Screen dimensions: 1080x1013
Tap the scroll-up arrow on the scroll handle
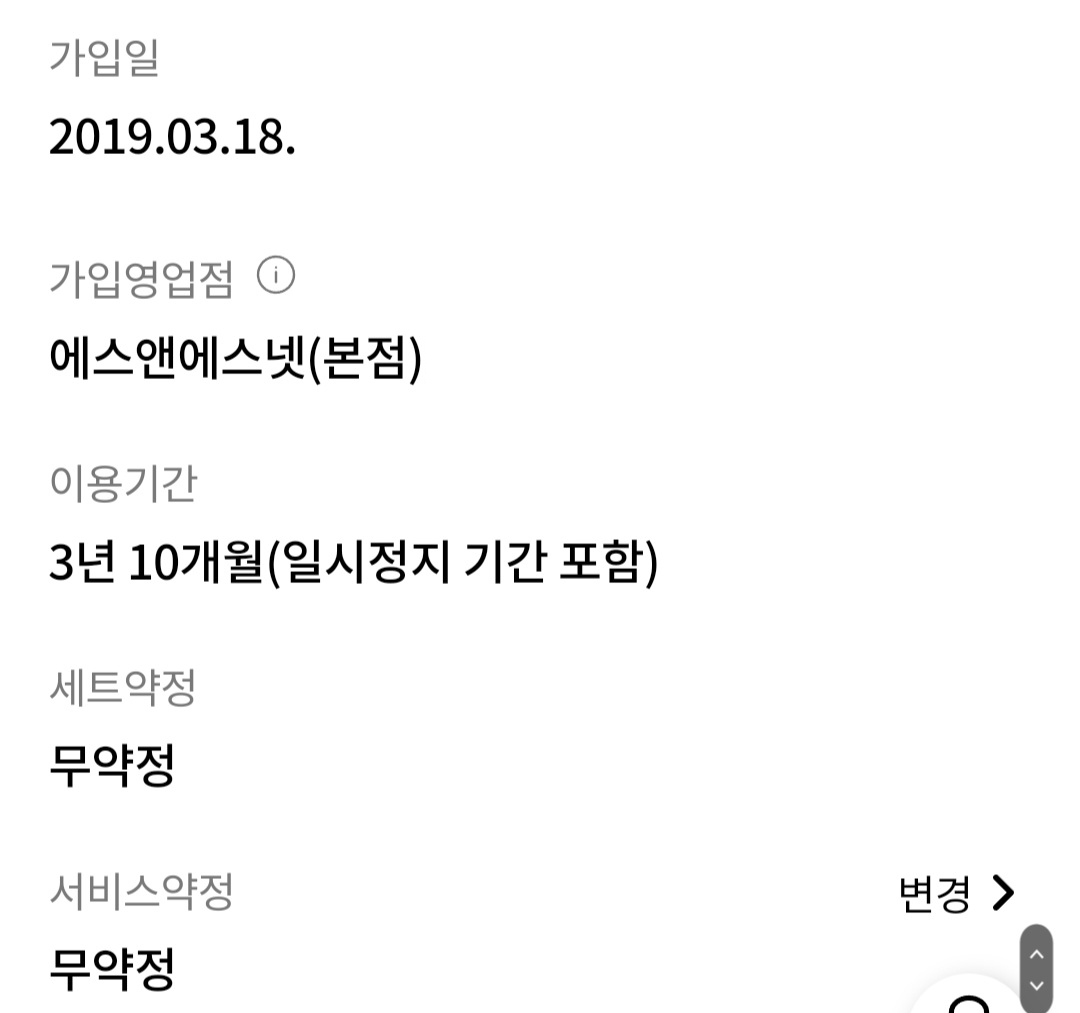1037,953
